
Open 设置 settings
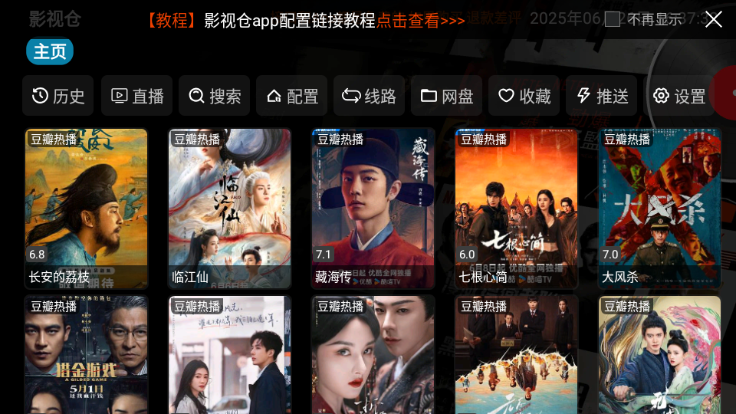tap(679, 96)
